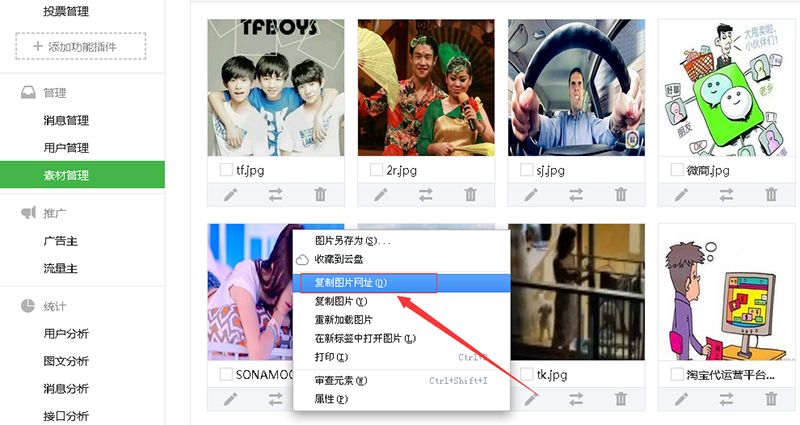
Task: Click 添加功能插件 button
Action: pyautogui.click(x=81, y=46)
